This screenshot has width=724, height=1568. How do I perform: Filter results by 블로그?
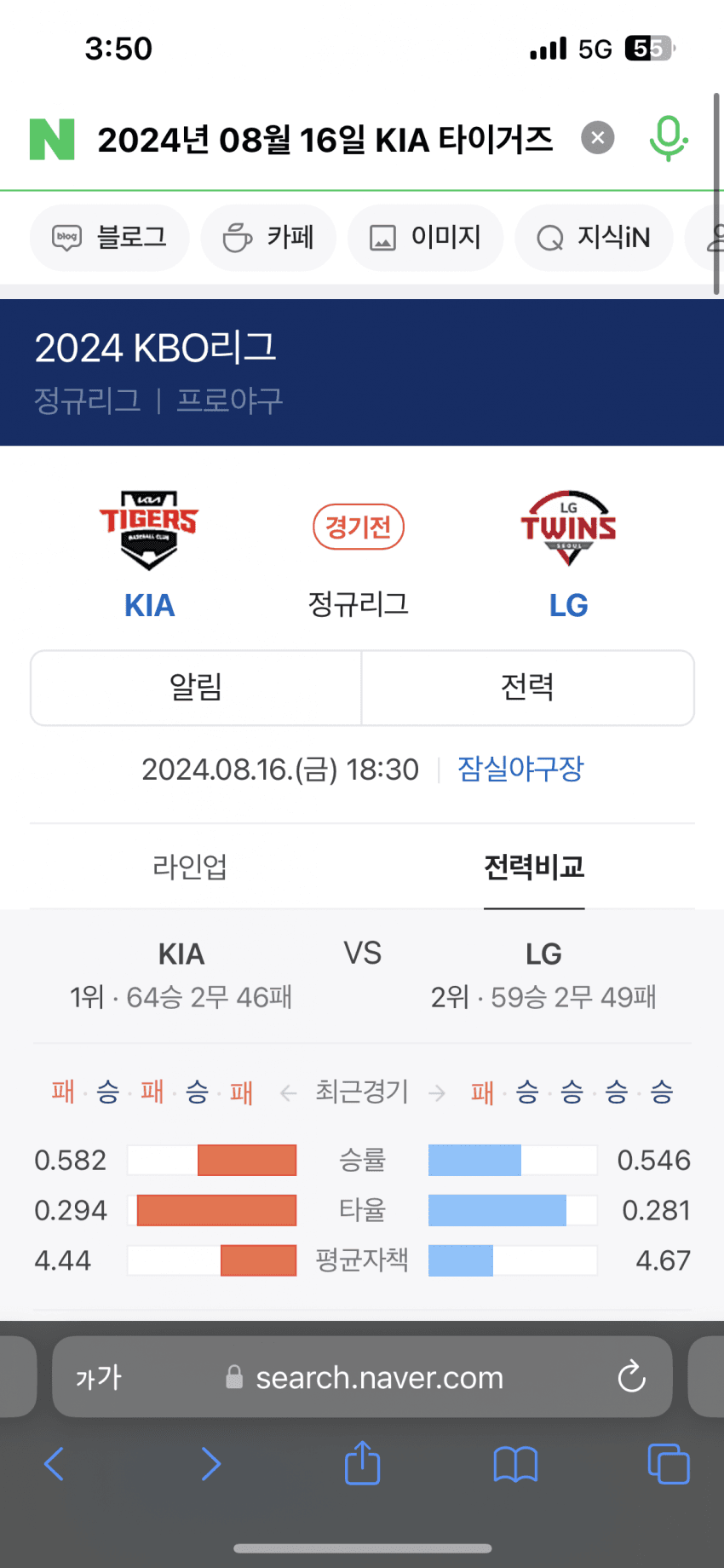point(110,237)
